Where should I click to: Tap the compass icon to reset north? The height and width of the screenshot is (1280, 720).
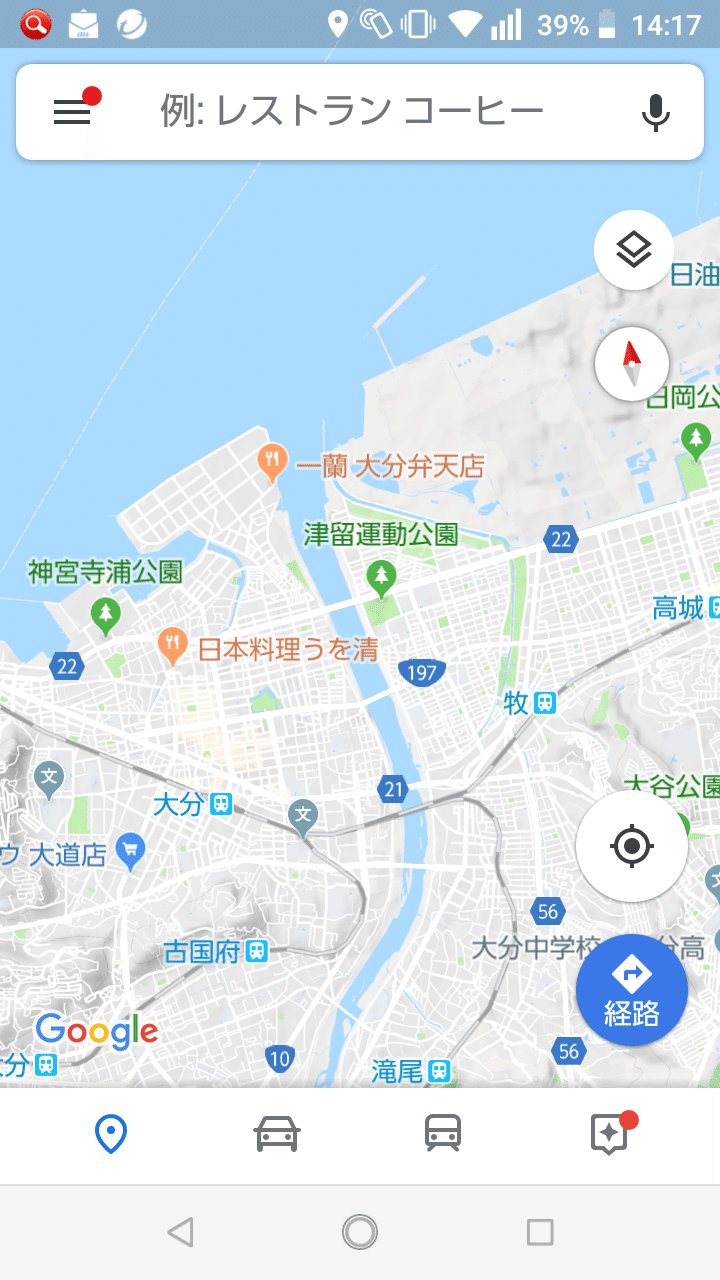(632, 364)
